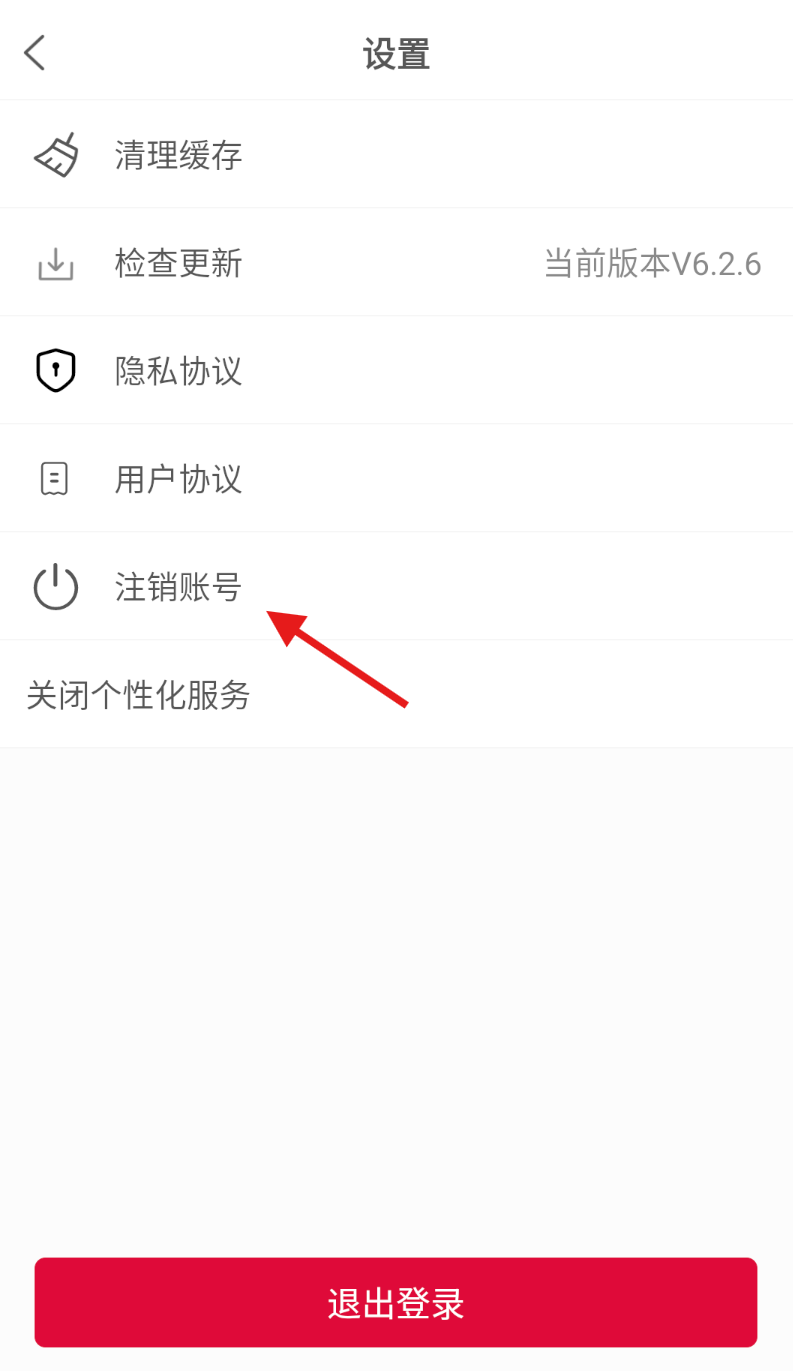The image size is (793, 1371).
Task: Open the document icon next to 用户协议
Action: [55, 478]
